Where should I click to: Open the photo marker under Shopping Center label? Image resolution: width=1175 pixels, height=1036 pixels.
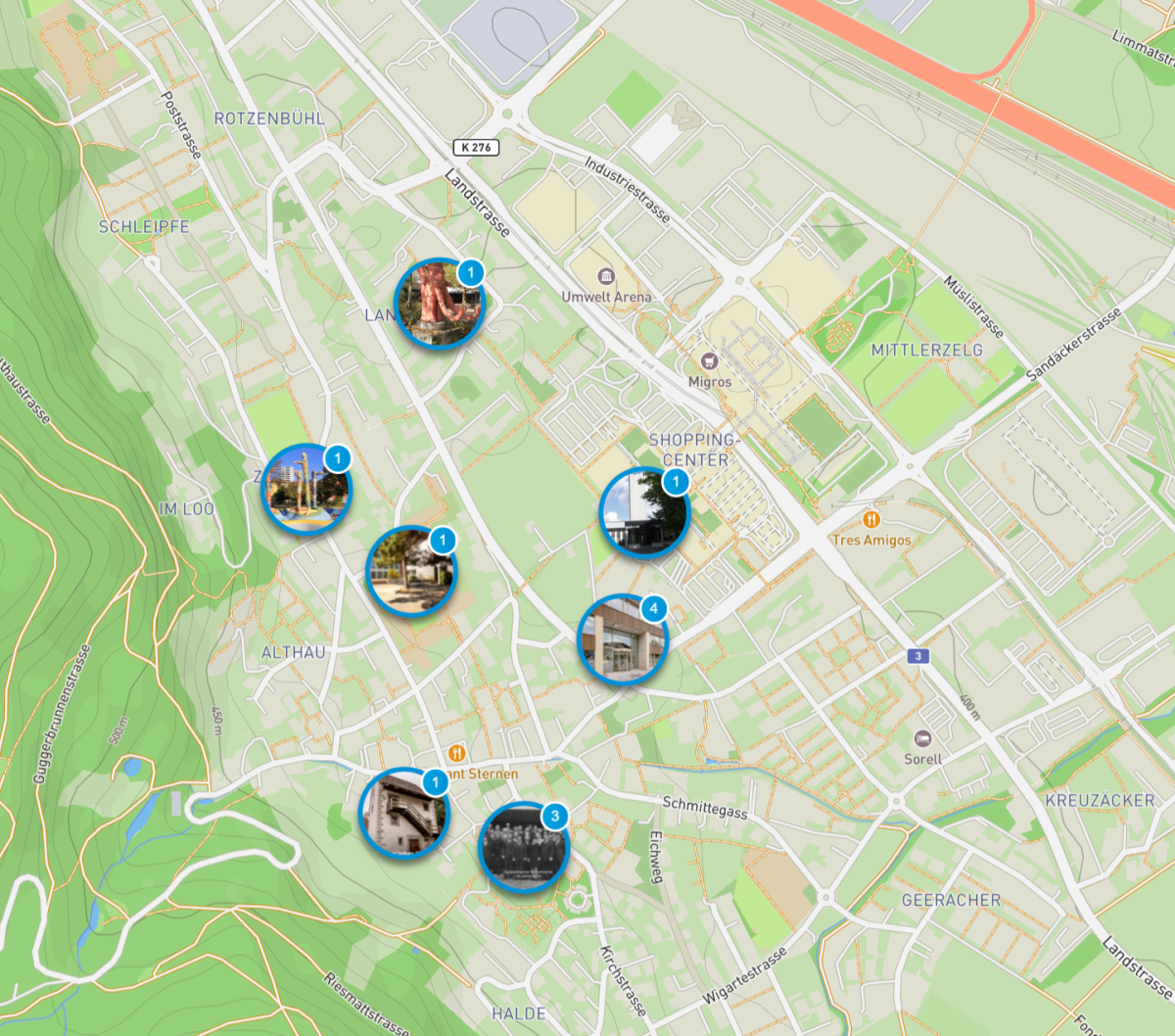644,512
